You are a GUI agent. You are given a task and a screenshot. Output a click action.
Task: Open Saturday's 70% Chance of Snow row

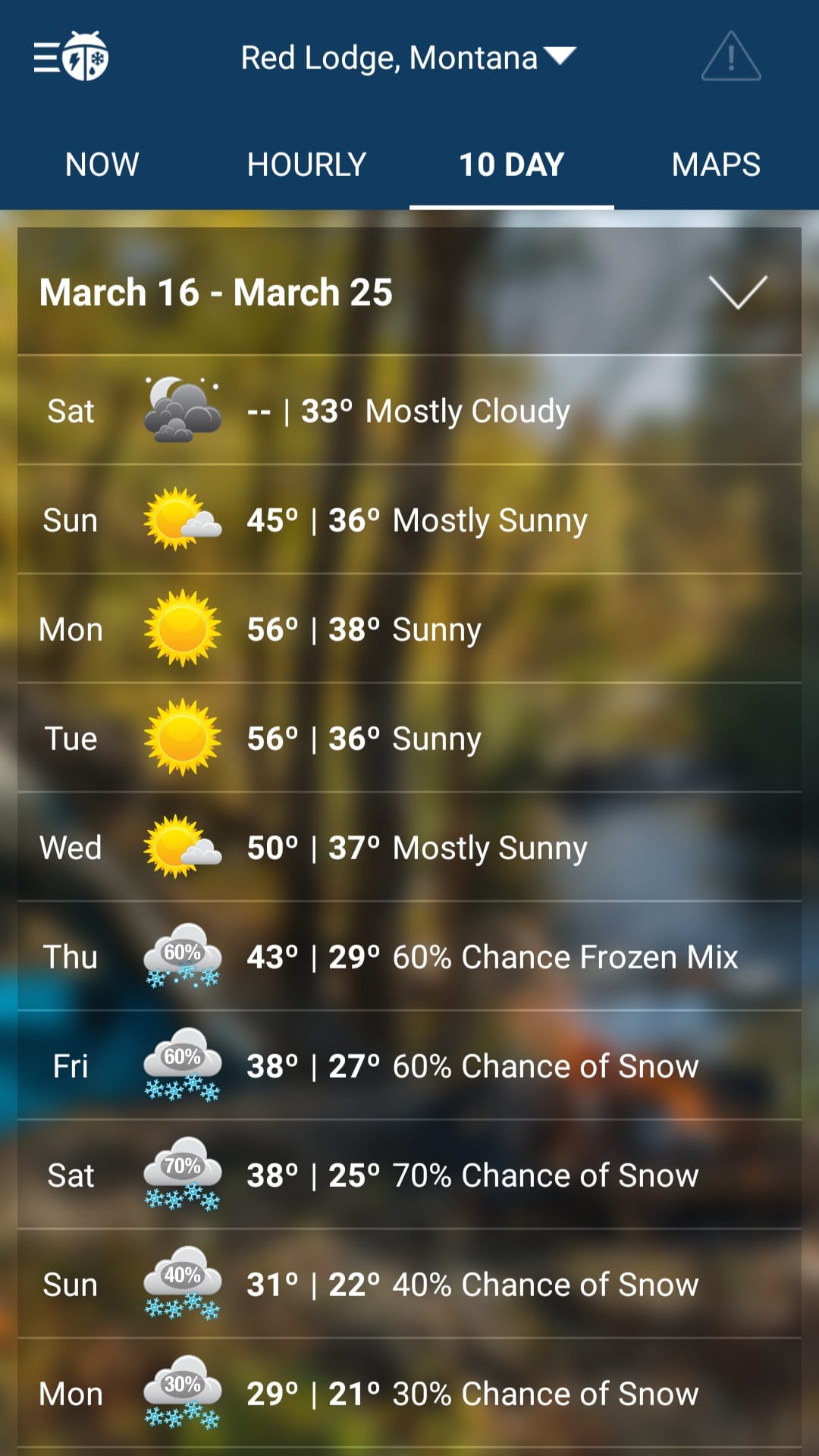409,1175
